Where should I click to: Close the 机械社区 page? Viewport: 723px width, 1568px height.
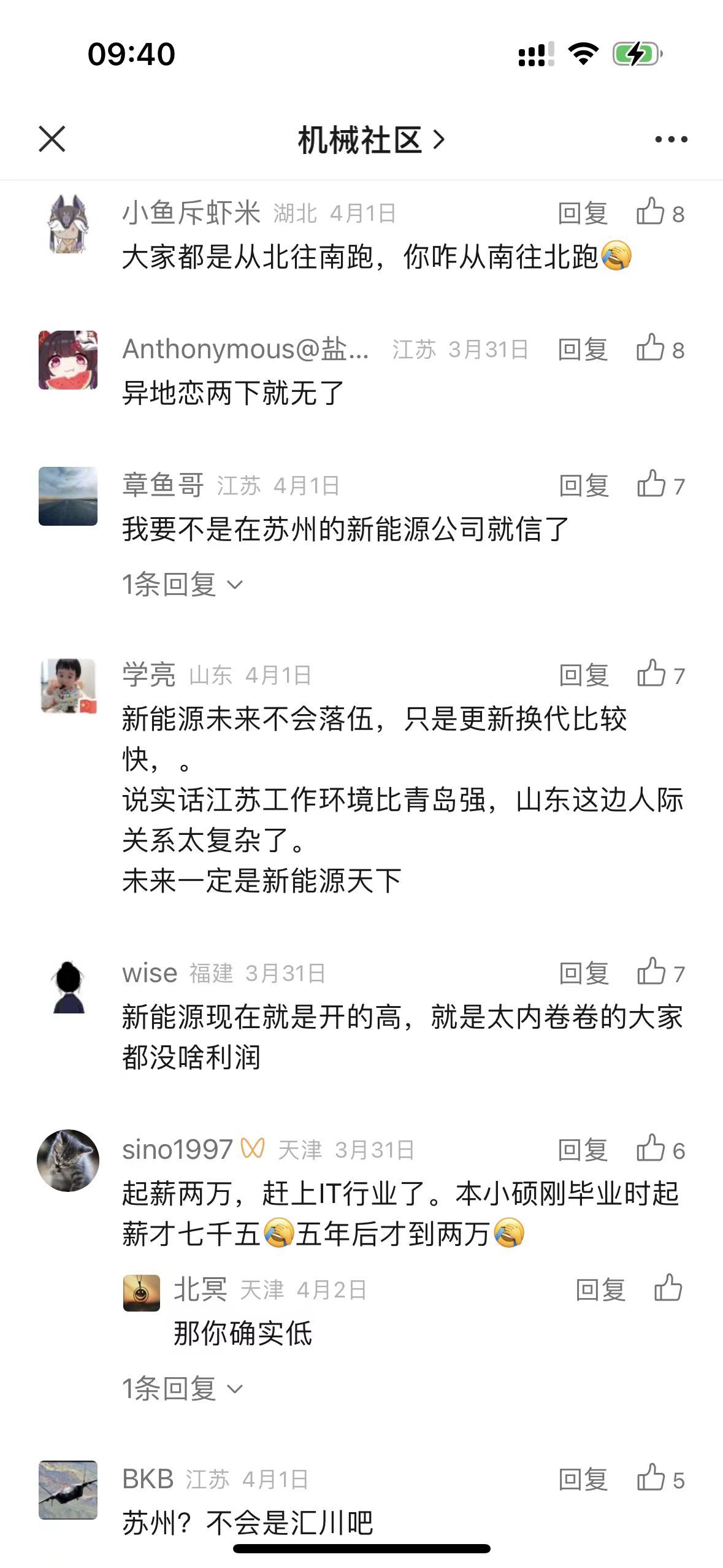click(52, 139)
